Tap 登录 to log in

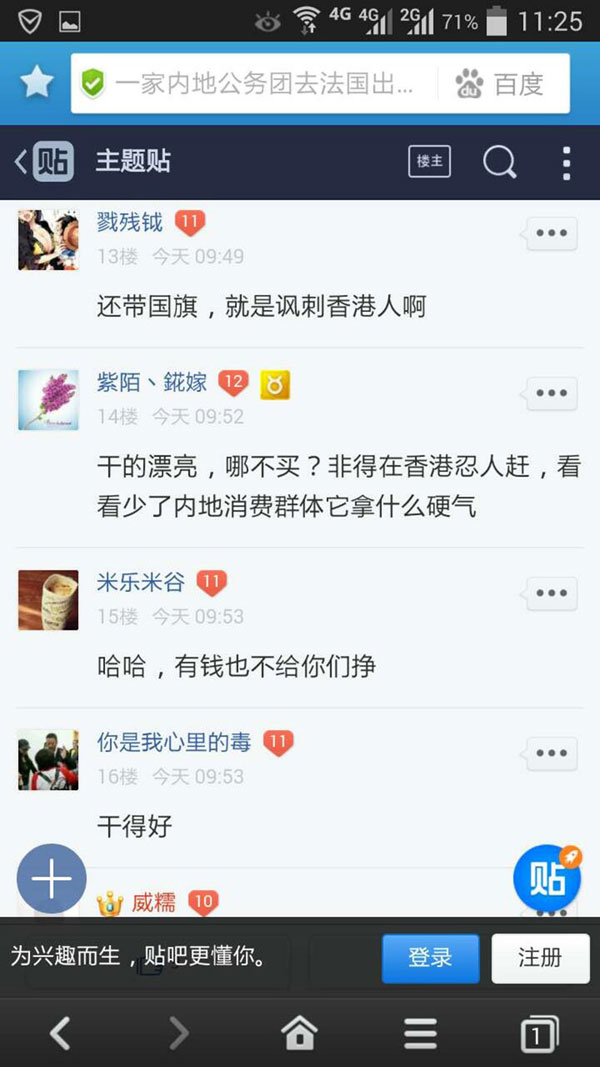pyautogui.click(x=430, y=958)
